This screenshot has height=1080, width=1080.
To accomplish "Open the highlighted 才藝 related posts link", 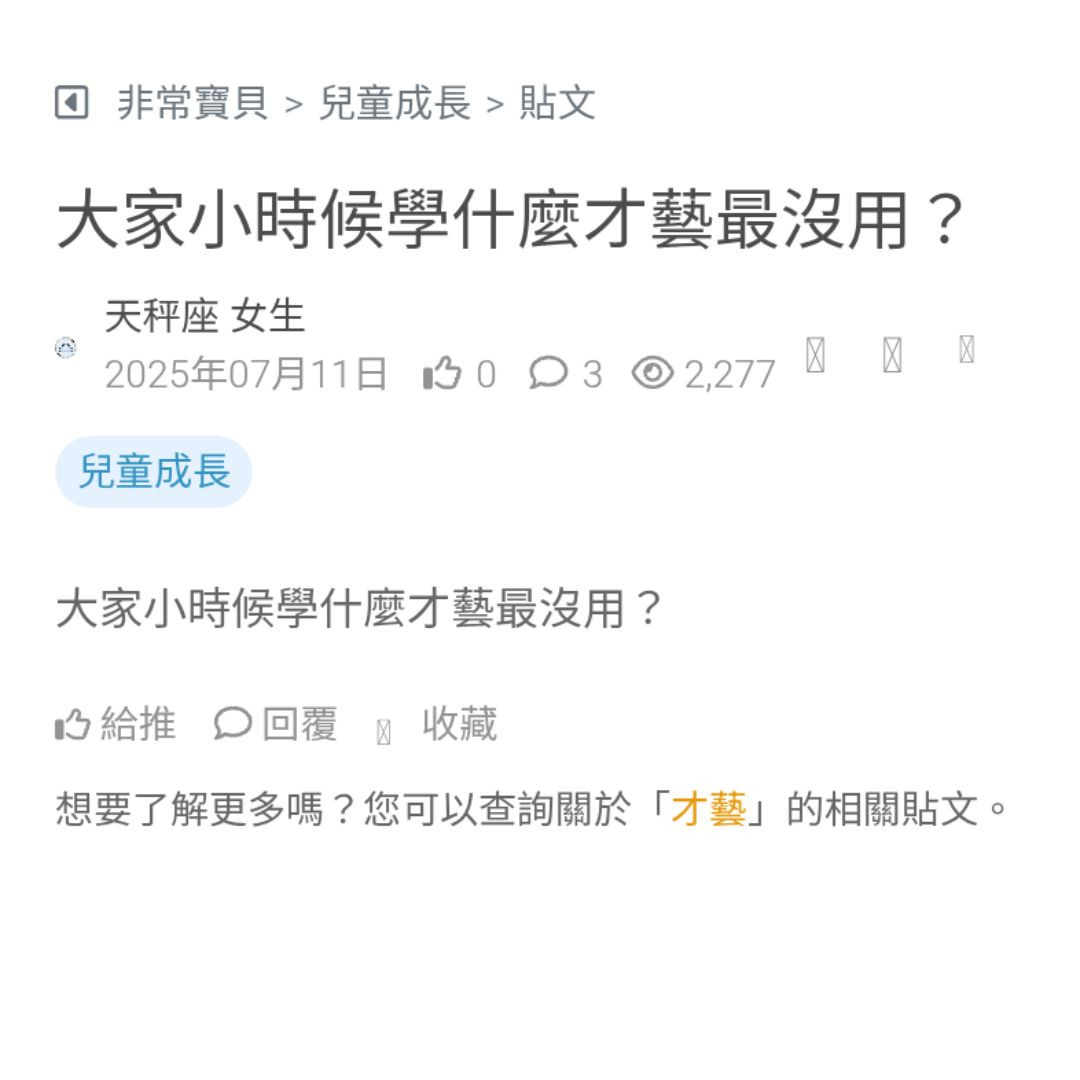I will 708,810.
